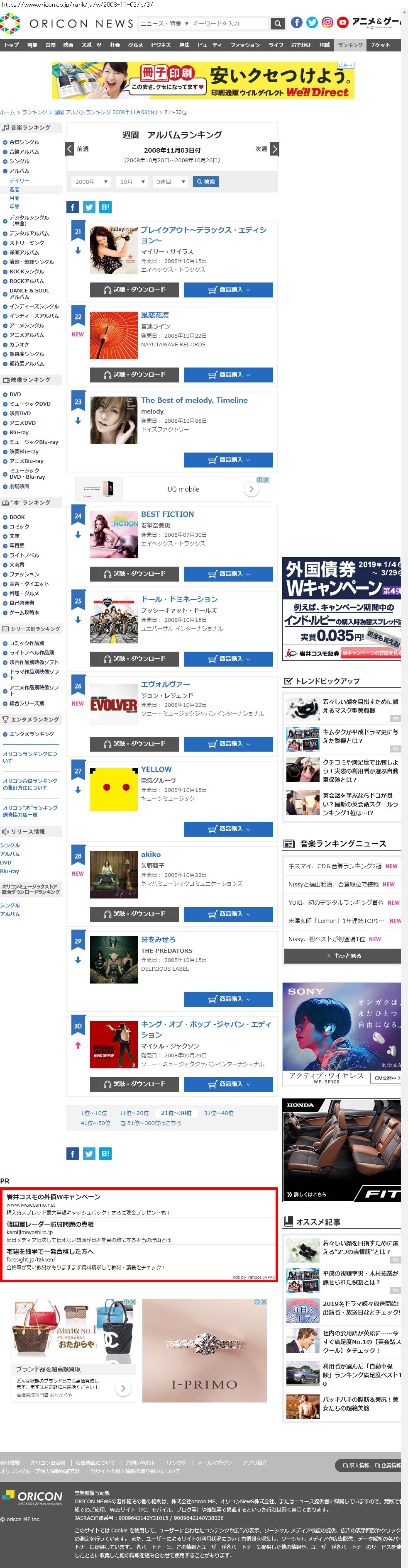Open akiko album cover thumbnail

point(113,874)
